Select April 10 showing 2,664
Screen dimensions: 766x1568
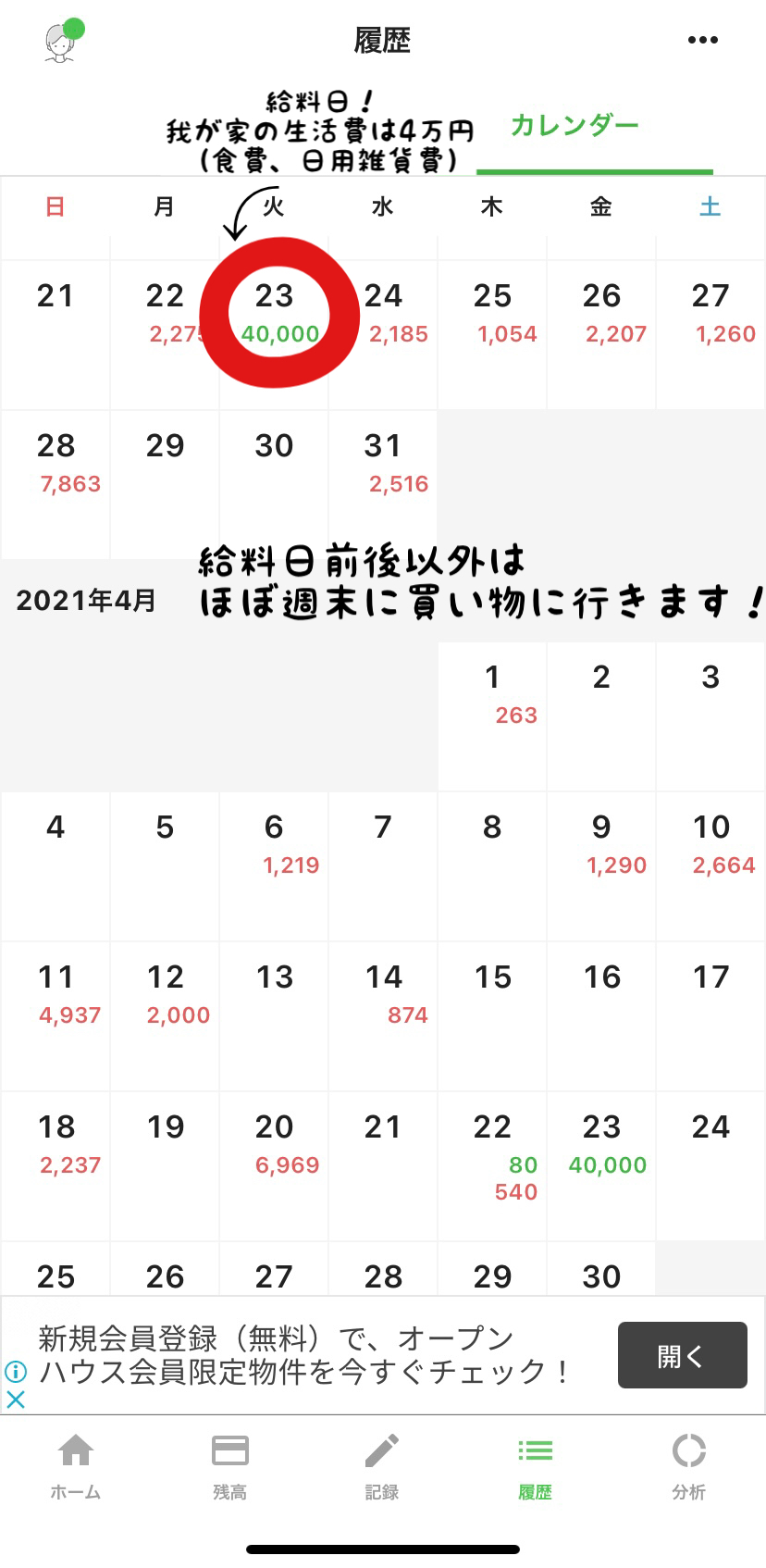pyautogui.click(x=710, y=866)
